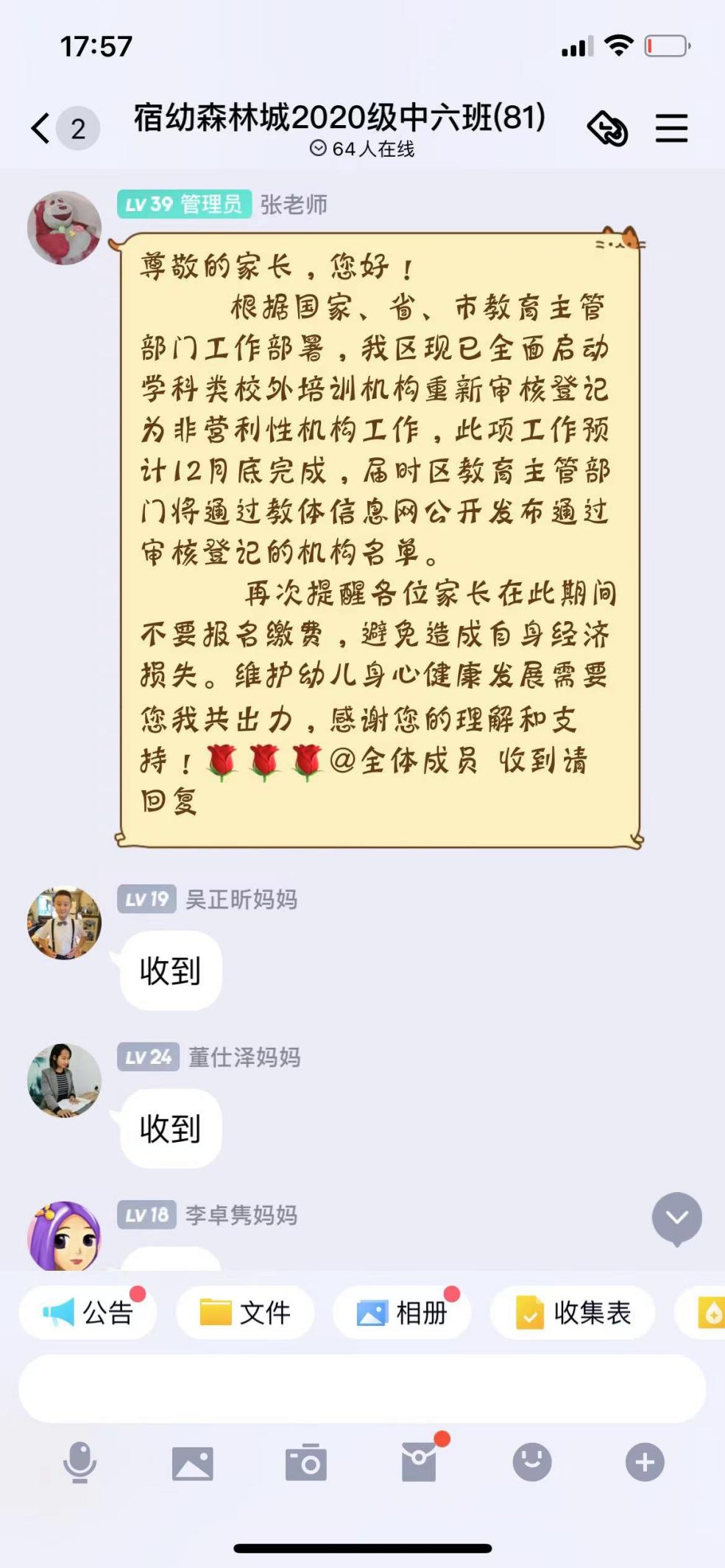
Task: Open the 相册 album shortcut
Action: pos(402,1313)
